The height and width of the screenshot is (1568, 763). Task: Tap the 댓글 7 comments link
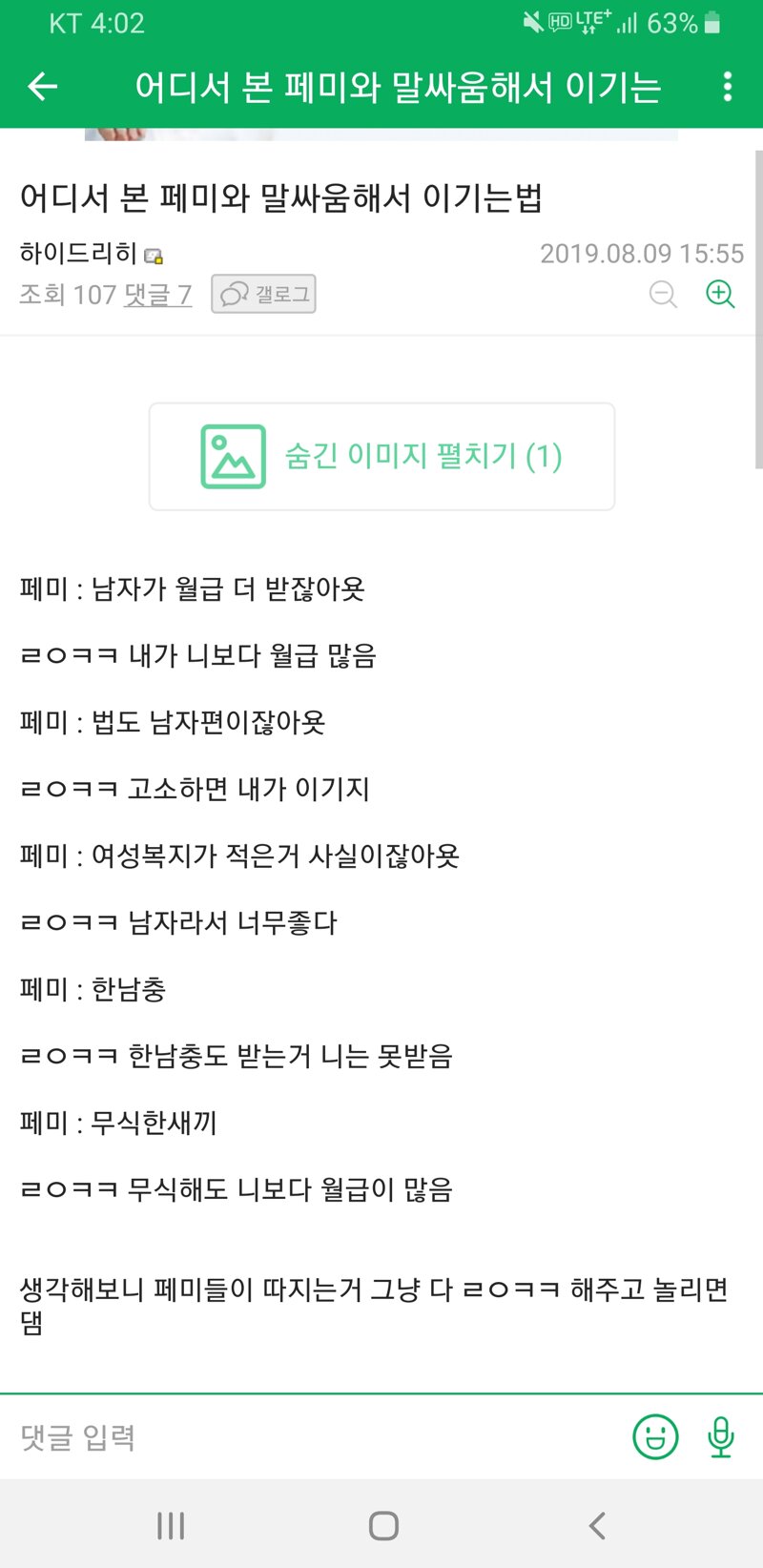coord(157,295)
